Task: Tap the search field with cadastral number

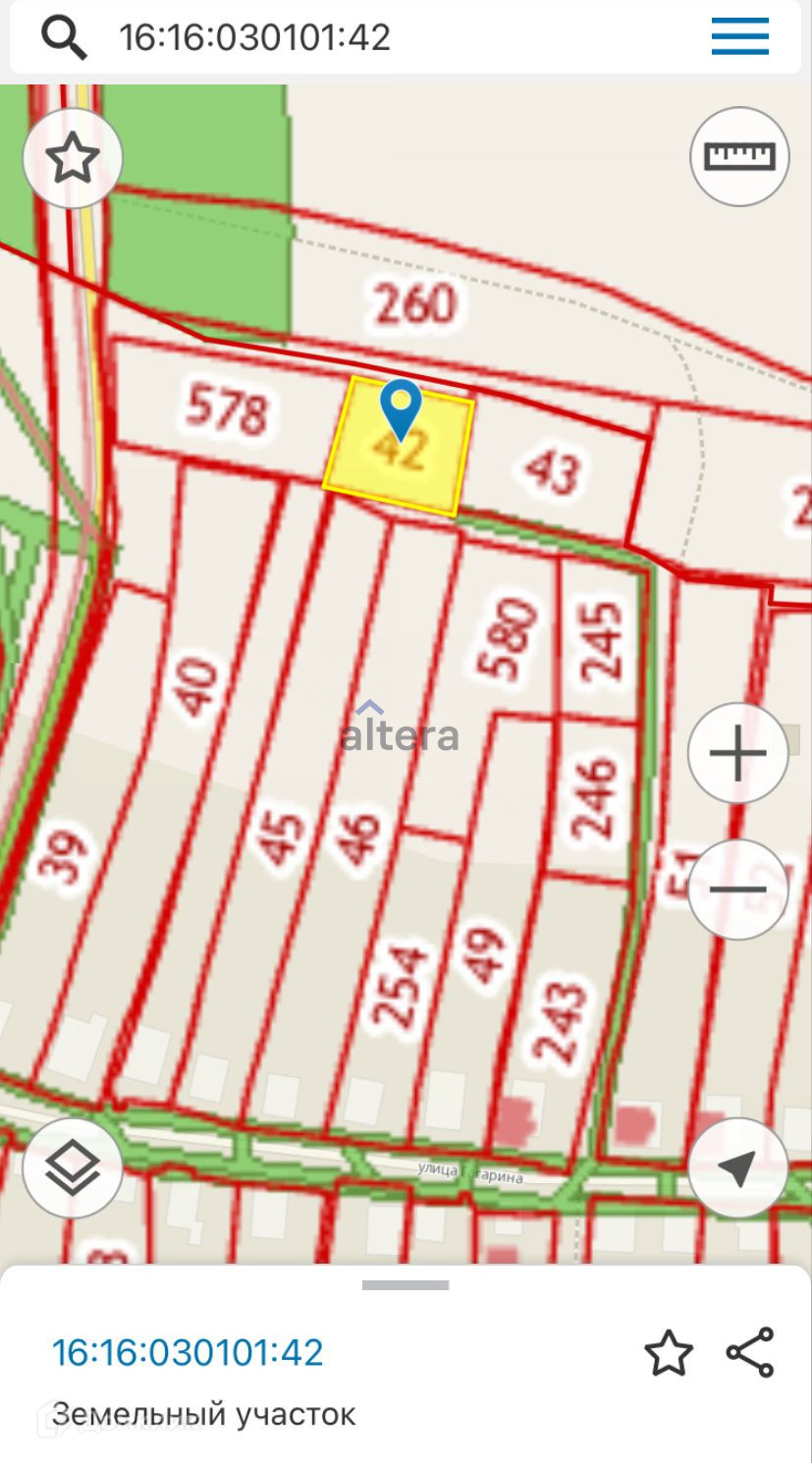Action: point(393,37)
